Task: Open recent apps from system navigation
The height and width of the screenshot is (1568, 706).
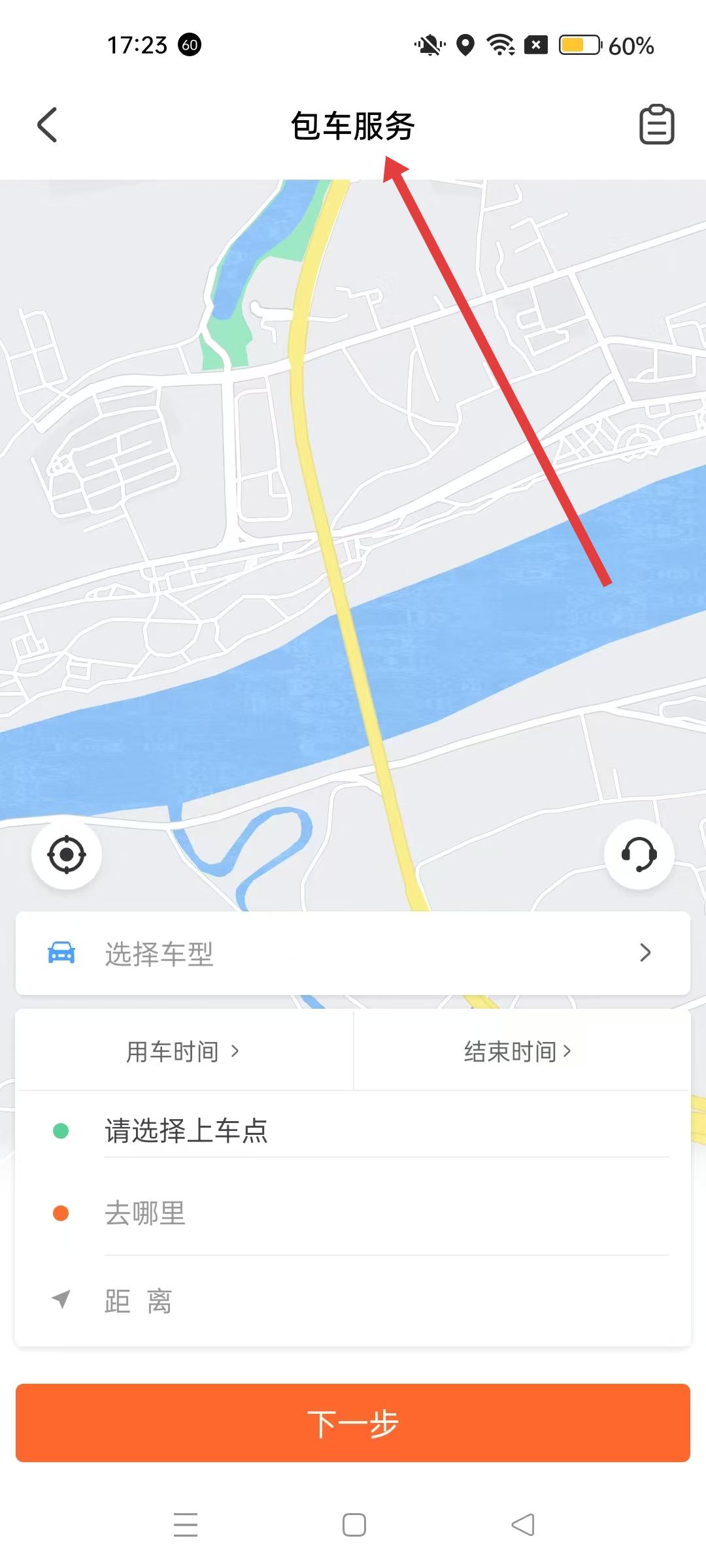Action: pos(186,1525)
